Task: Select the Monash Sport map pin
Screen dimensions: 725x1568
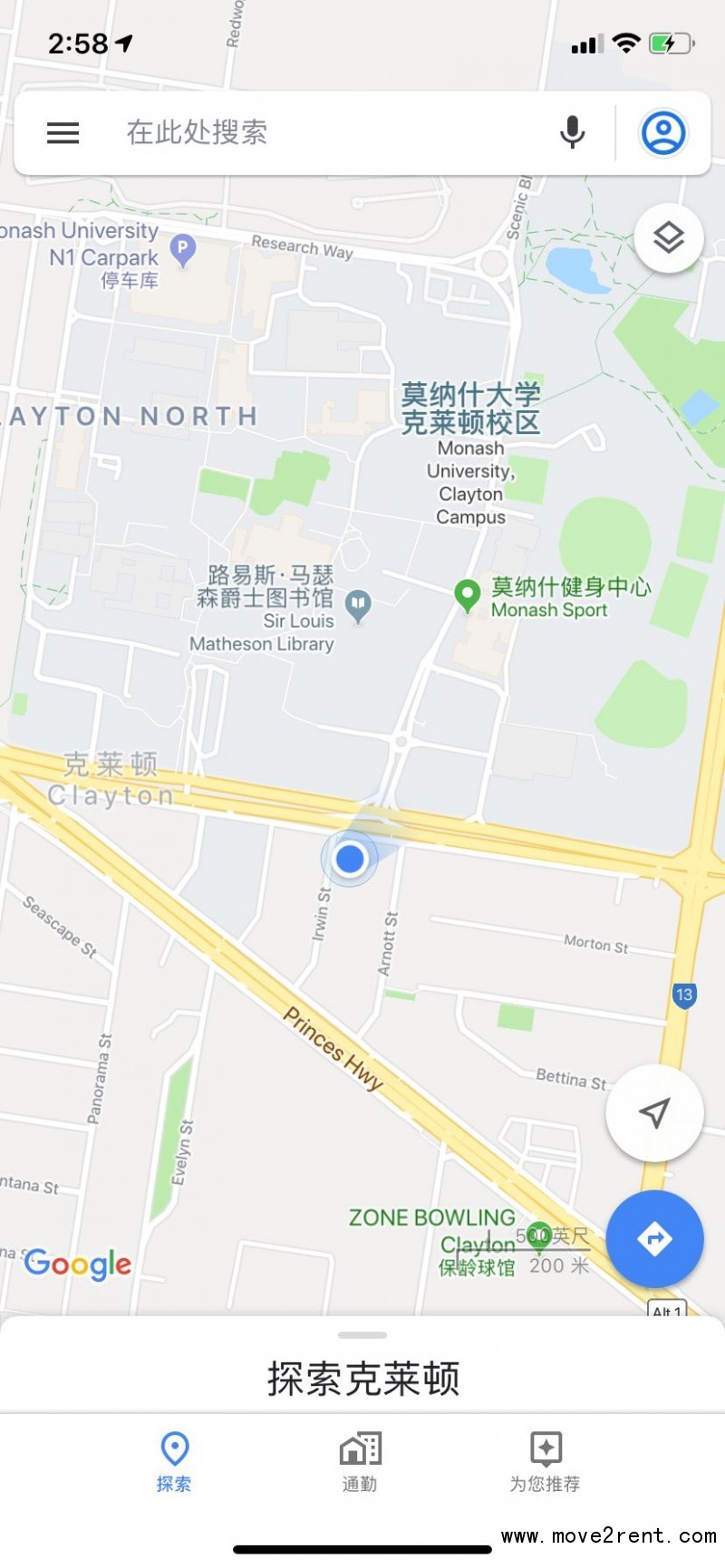Action: [467, 596]
